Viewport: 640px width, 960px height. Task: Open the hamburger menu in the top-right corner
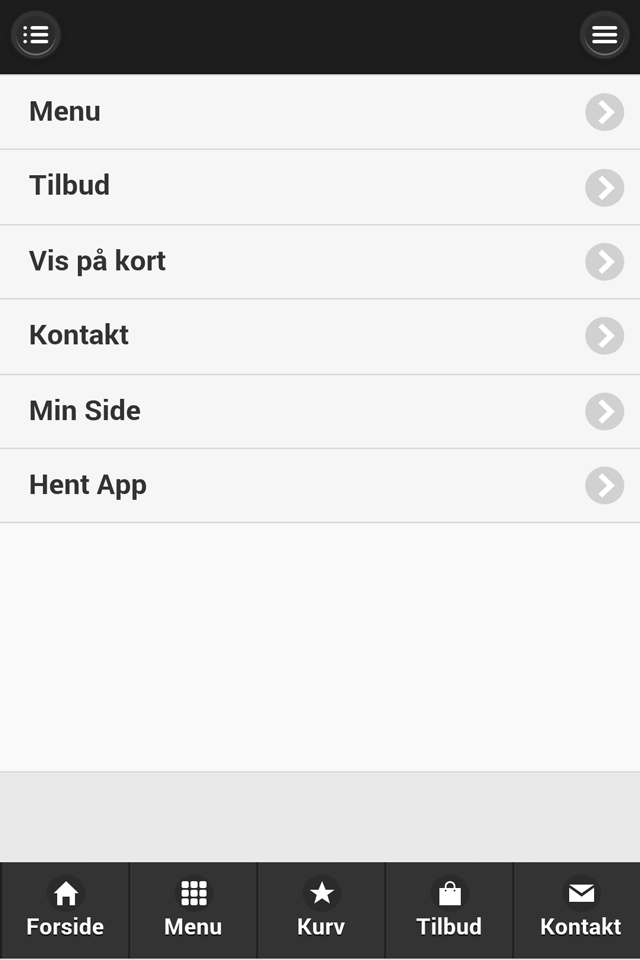tap(604, 36)
